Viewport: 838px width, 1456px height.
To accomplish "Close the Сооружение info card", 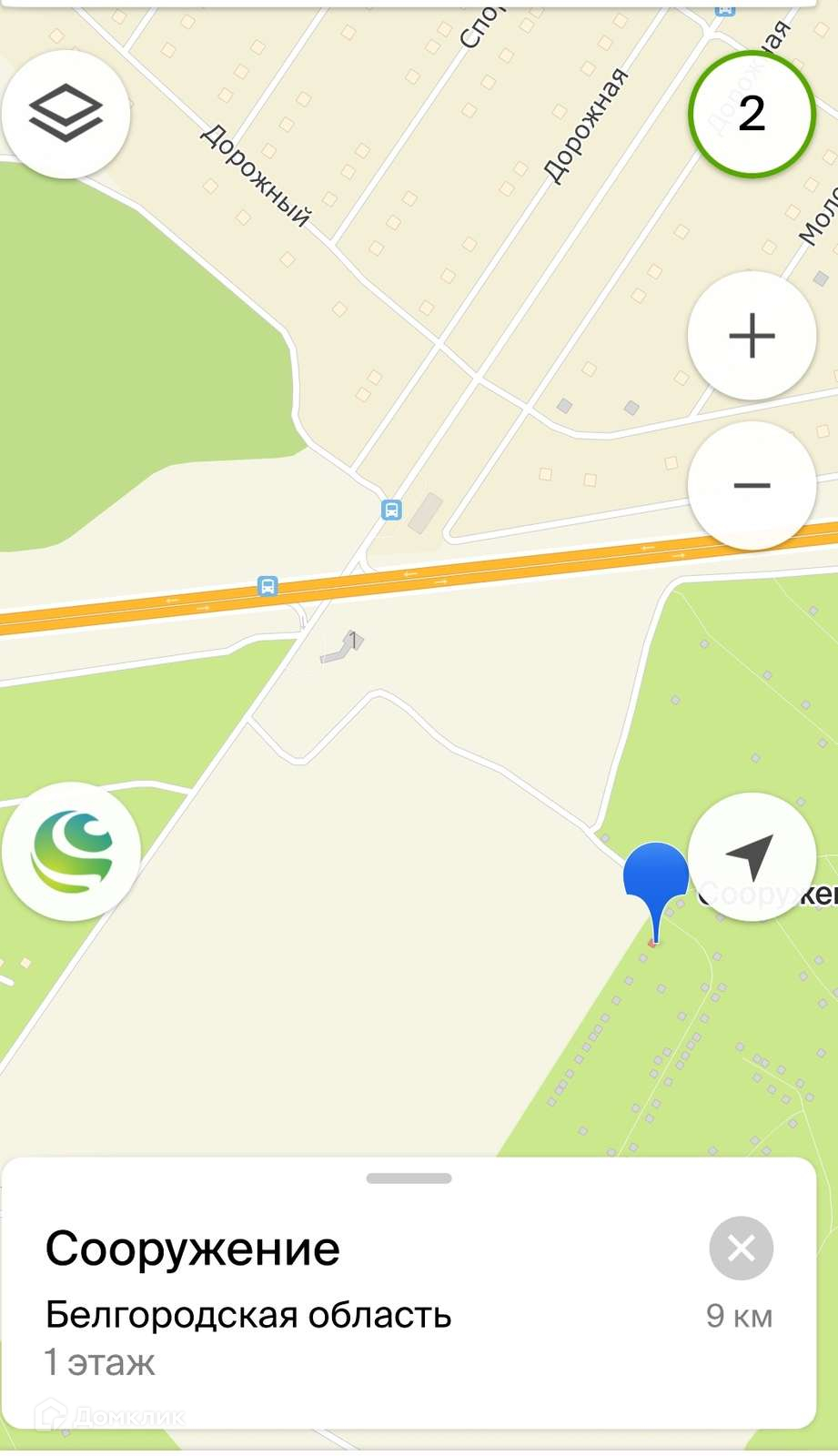I will [741, 1249].
